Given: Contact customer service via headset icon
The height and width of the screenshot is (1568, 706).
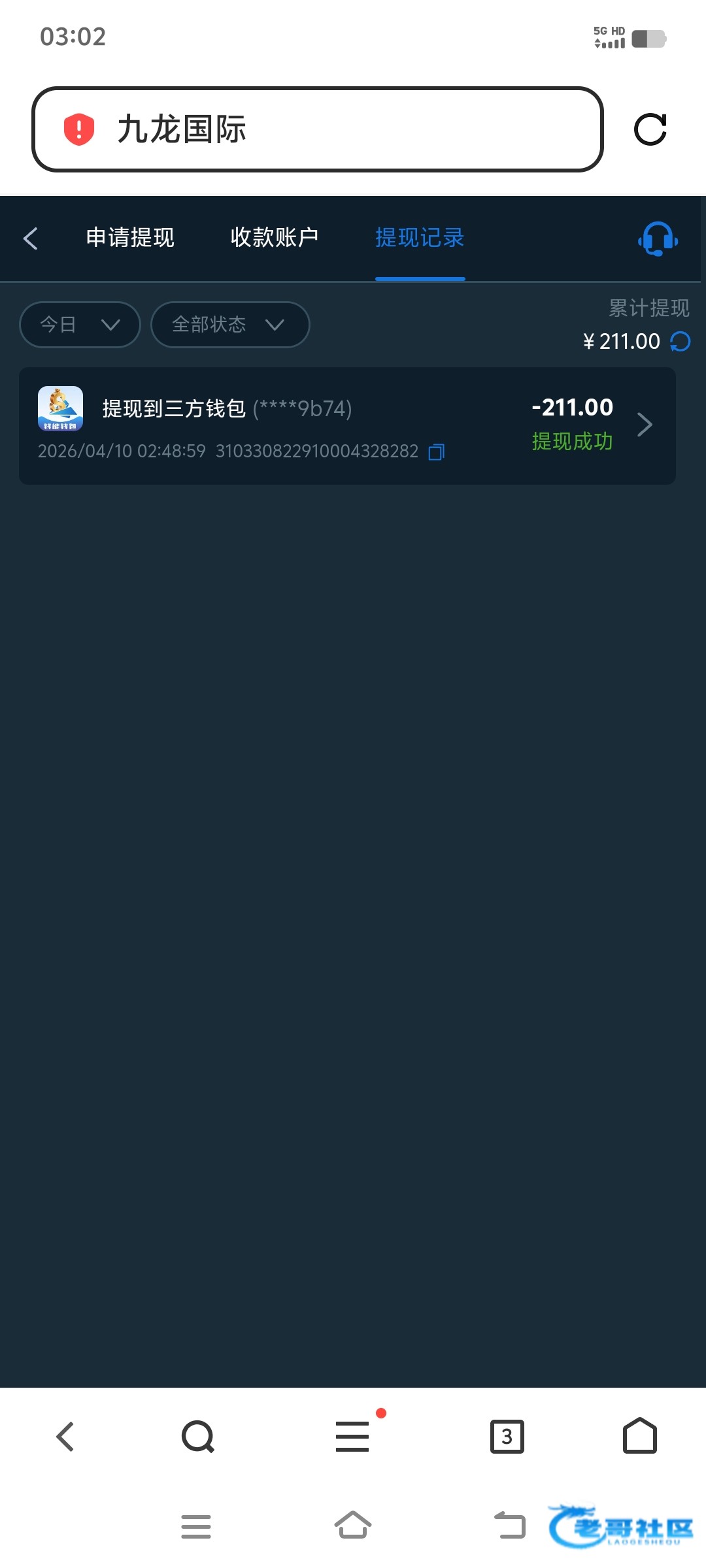Looking at the screenshot, I should tap(658, 238).
